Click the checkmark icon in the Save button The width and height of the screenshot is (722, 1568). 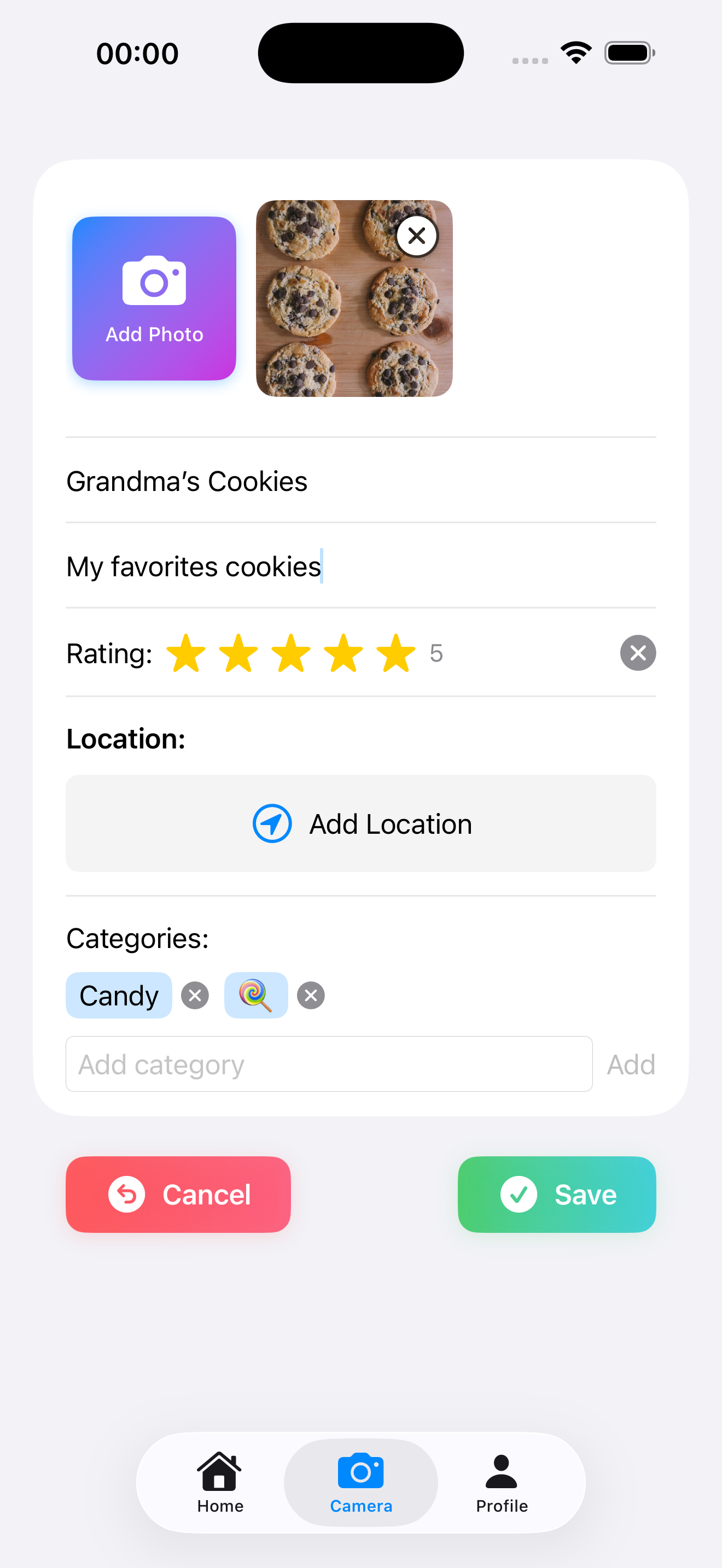click(x=521, y=1193)
